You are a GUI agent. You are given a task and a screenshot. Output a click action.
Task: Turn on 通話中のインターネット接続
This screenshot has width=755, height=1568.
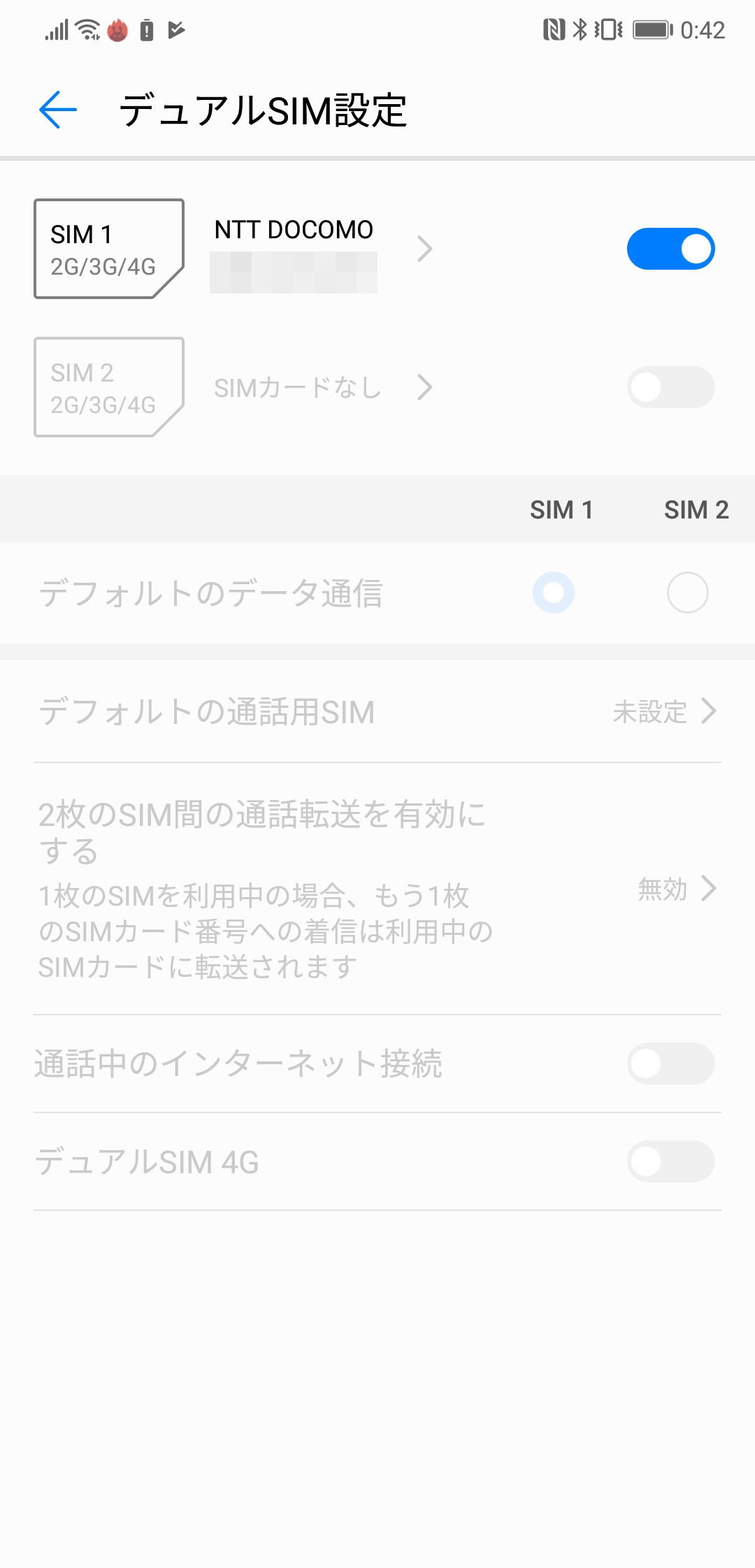point(670,1063)
